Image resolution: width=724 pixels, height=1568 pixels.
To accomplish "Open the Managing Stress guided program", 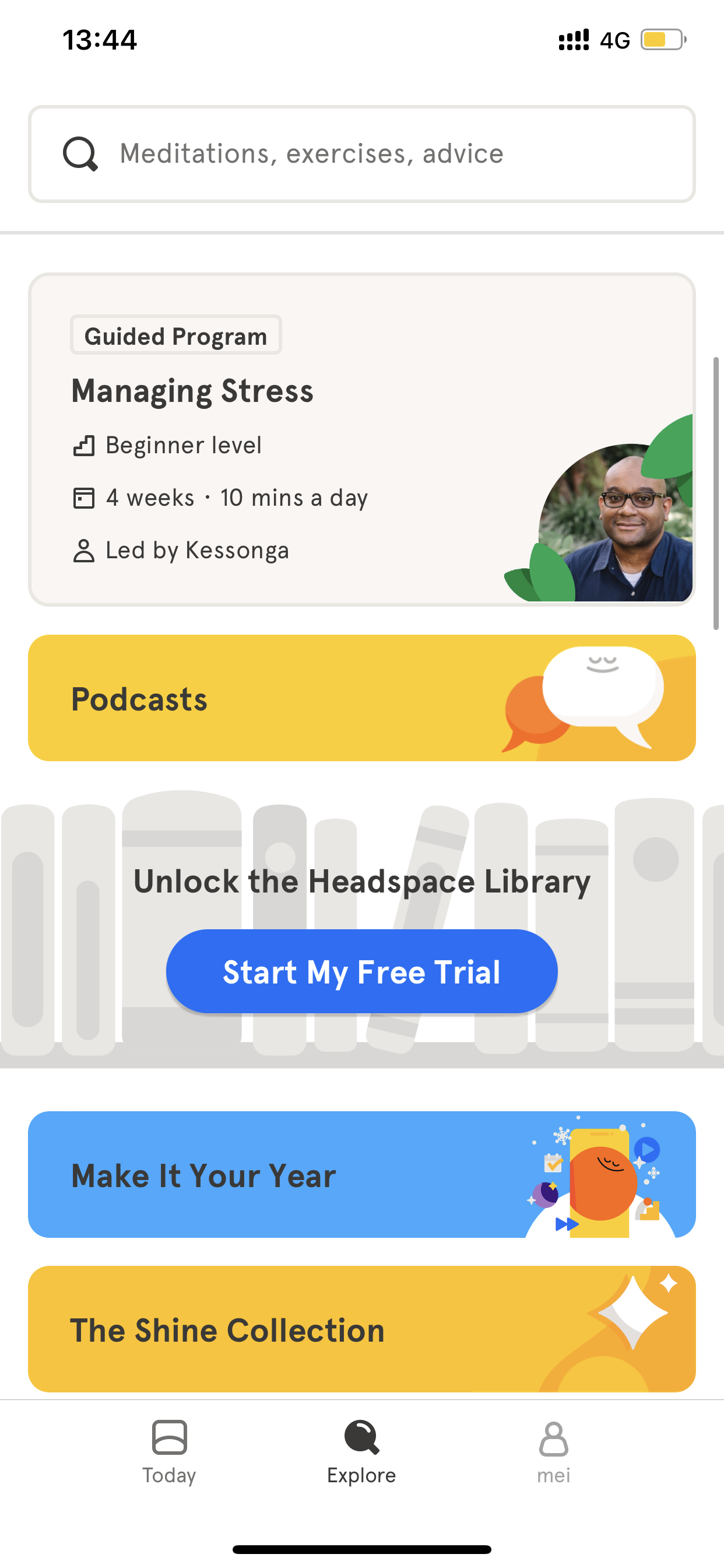I will (362, 439).
